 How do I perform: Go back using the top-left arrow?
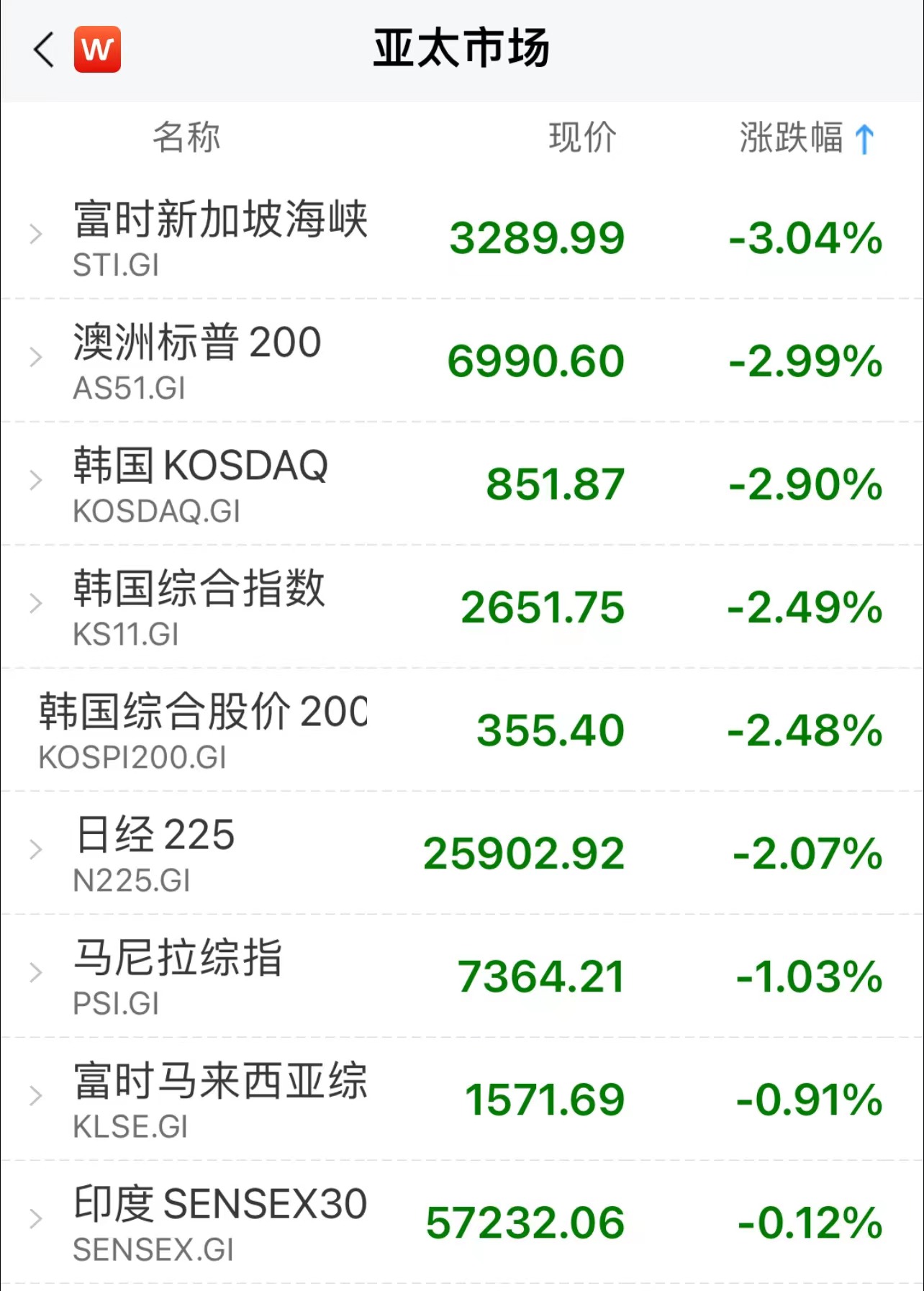[x=44, y=50]
